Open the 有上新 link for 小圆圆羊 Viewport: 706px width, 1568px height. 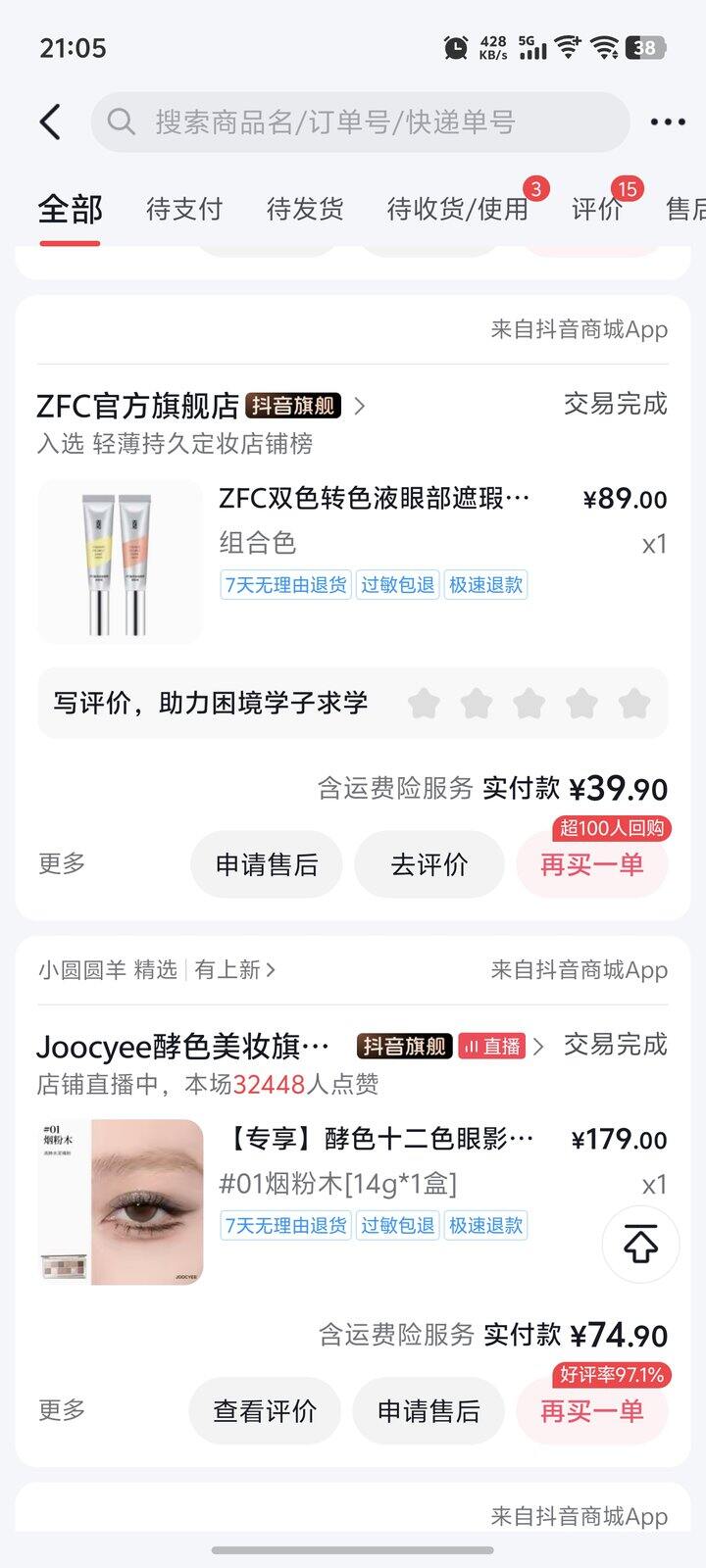(x=234, y=970)
